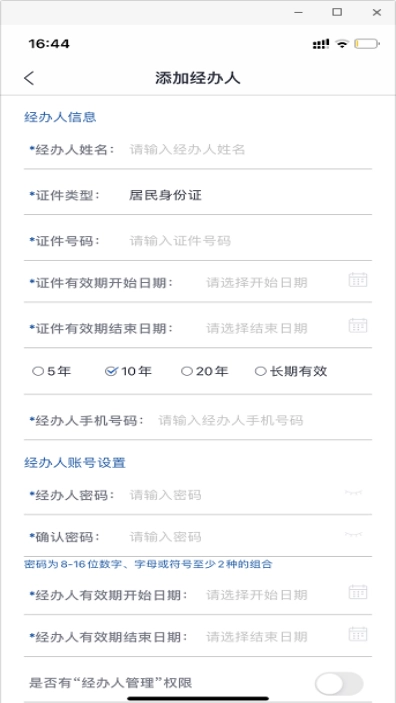The width and height of the screenshot is (396, 703).
Task: Go back from 添加经办人 page
Action: pyautogui.click(x=29, y=78)
